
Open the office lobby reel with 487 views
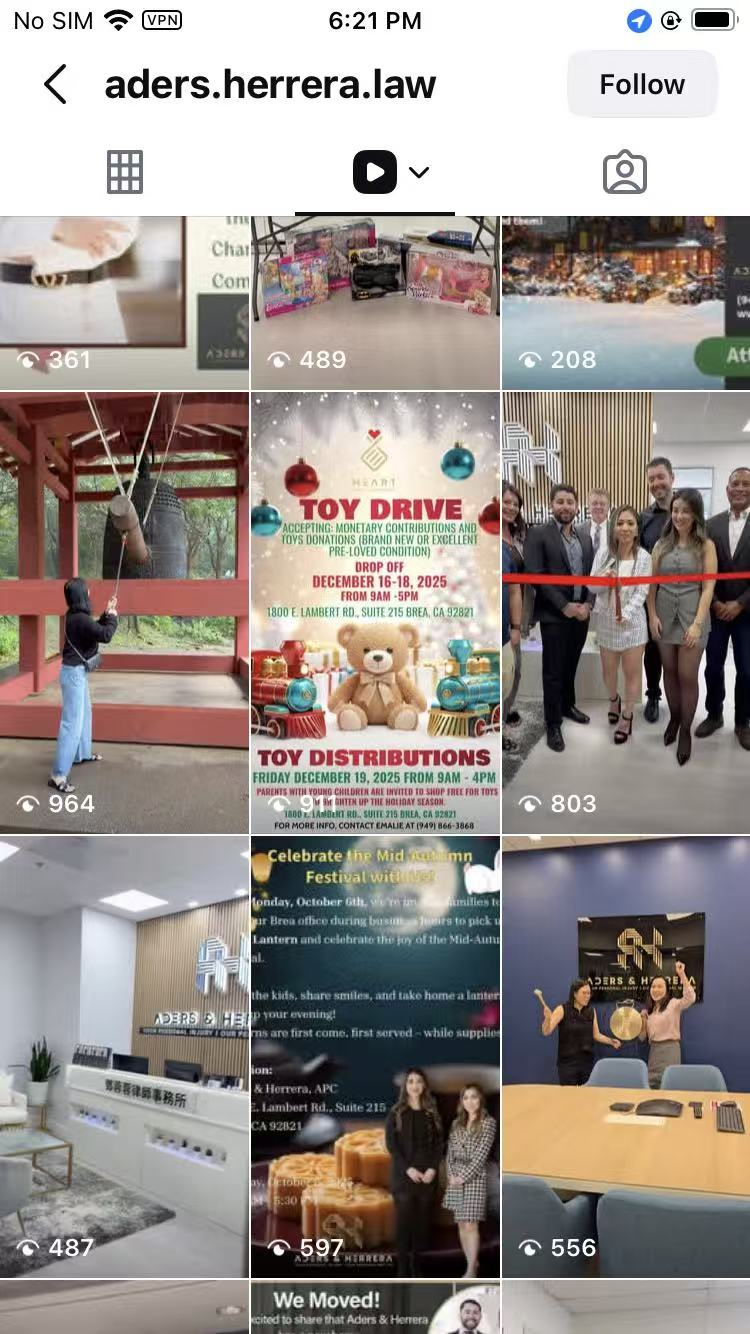tap(124, 1056)
